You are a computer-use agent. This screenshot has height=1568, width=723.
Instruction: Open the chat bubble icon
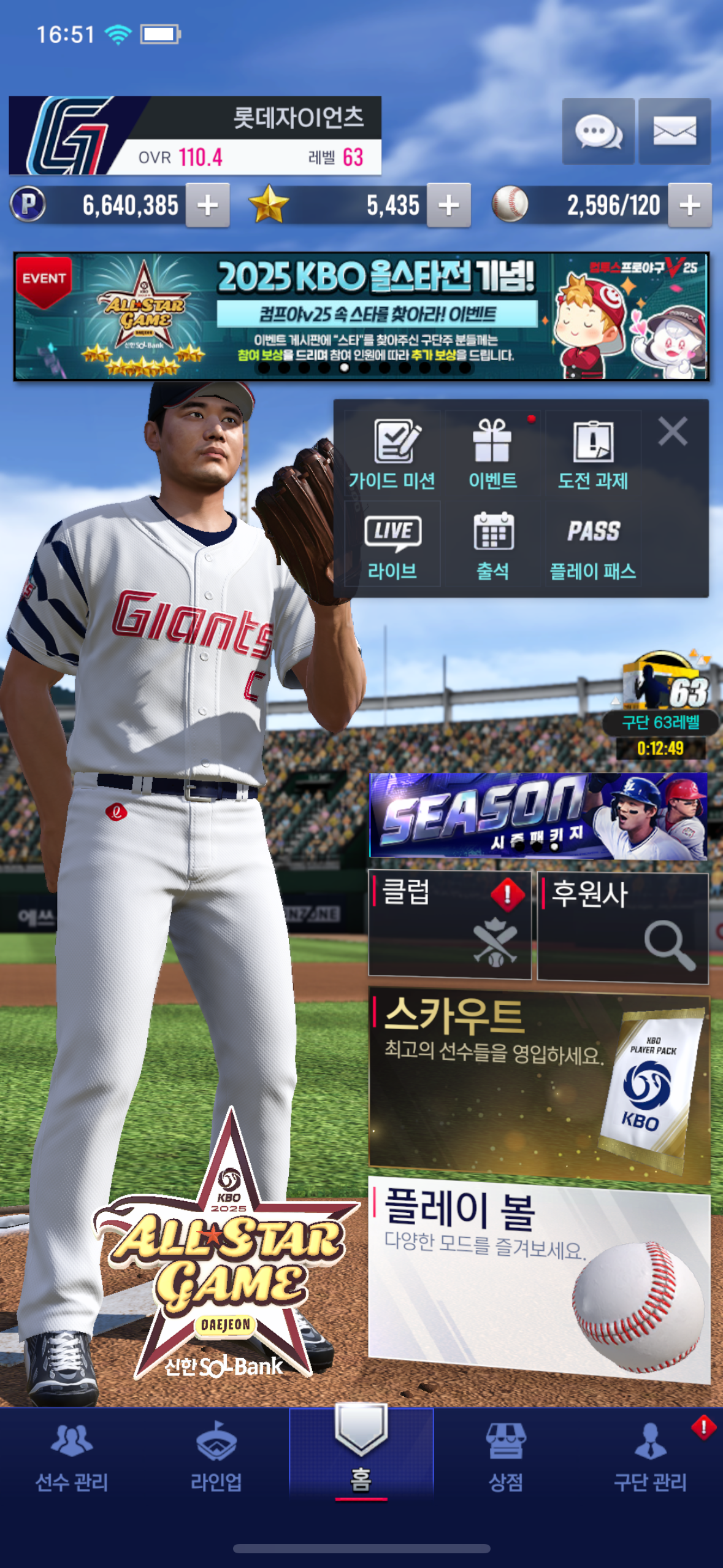coord(598,131)
